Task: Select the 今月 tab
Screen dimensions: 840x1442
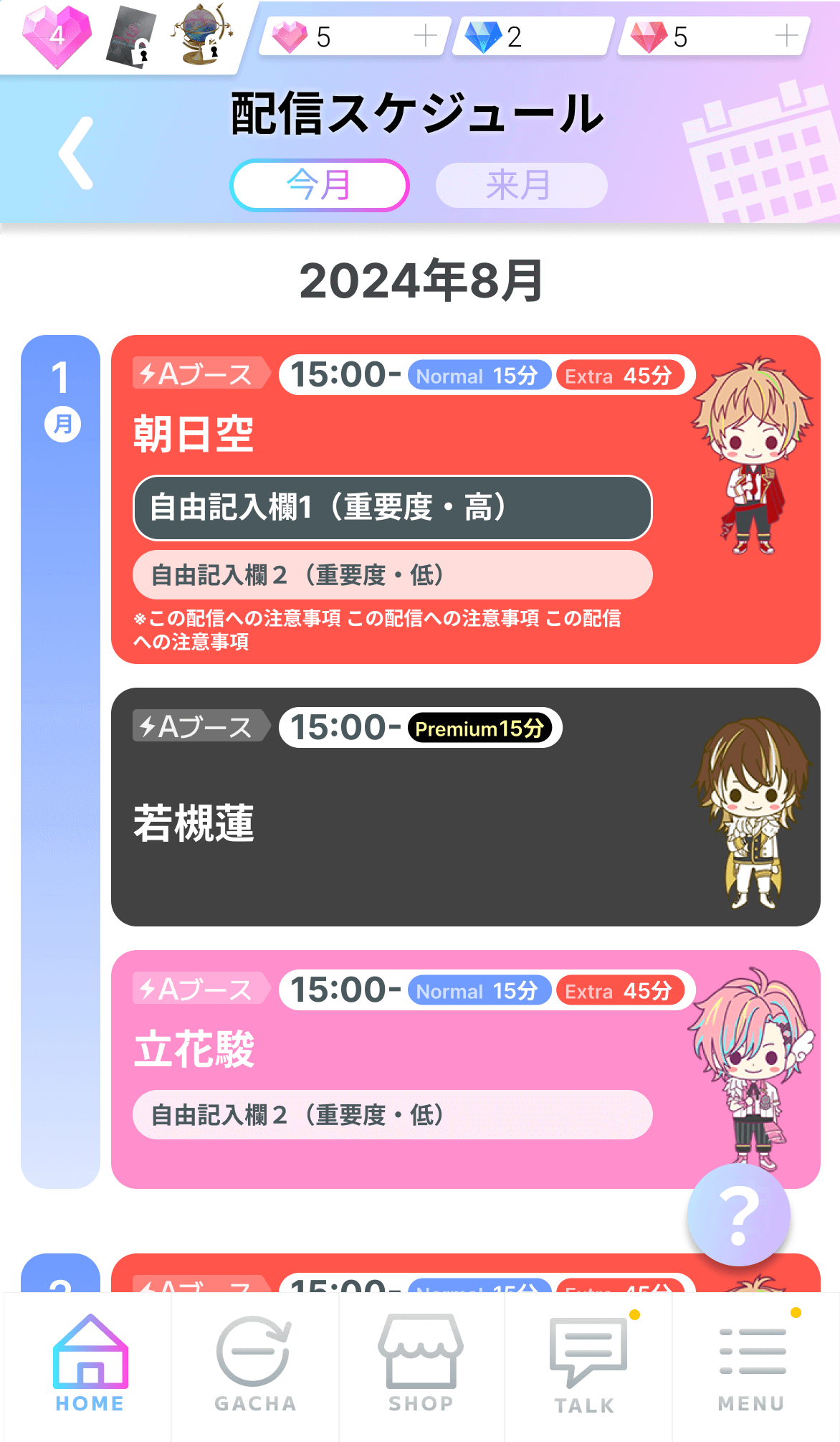Action: click(x=320, y=185)
